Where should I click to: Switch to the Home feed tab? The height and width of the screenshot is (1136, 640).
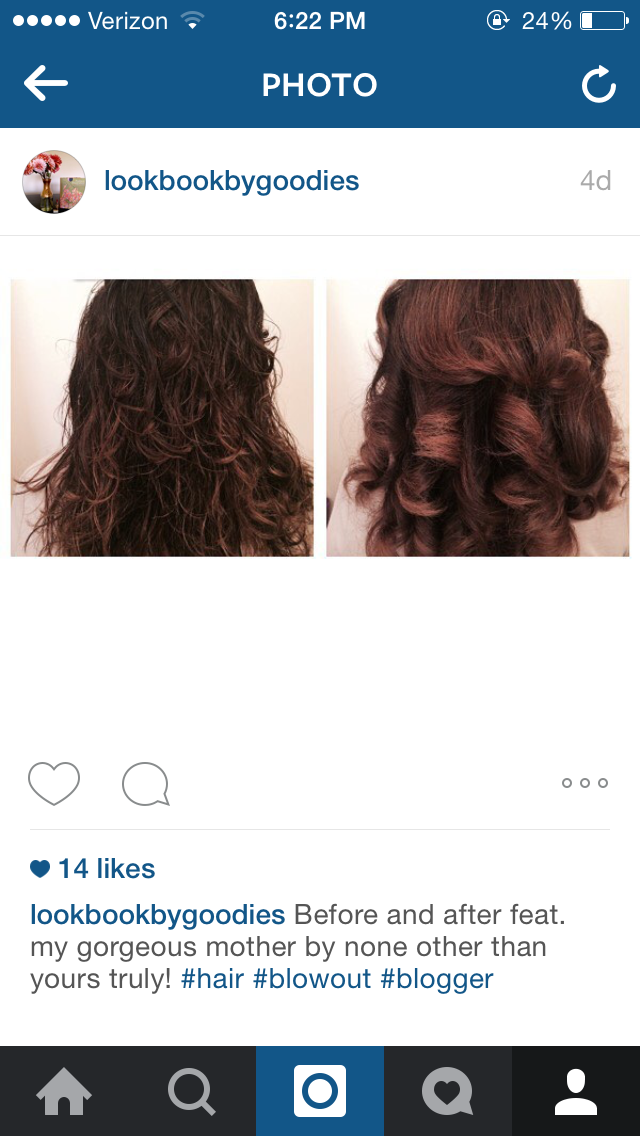point(64,1091)
